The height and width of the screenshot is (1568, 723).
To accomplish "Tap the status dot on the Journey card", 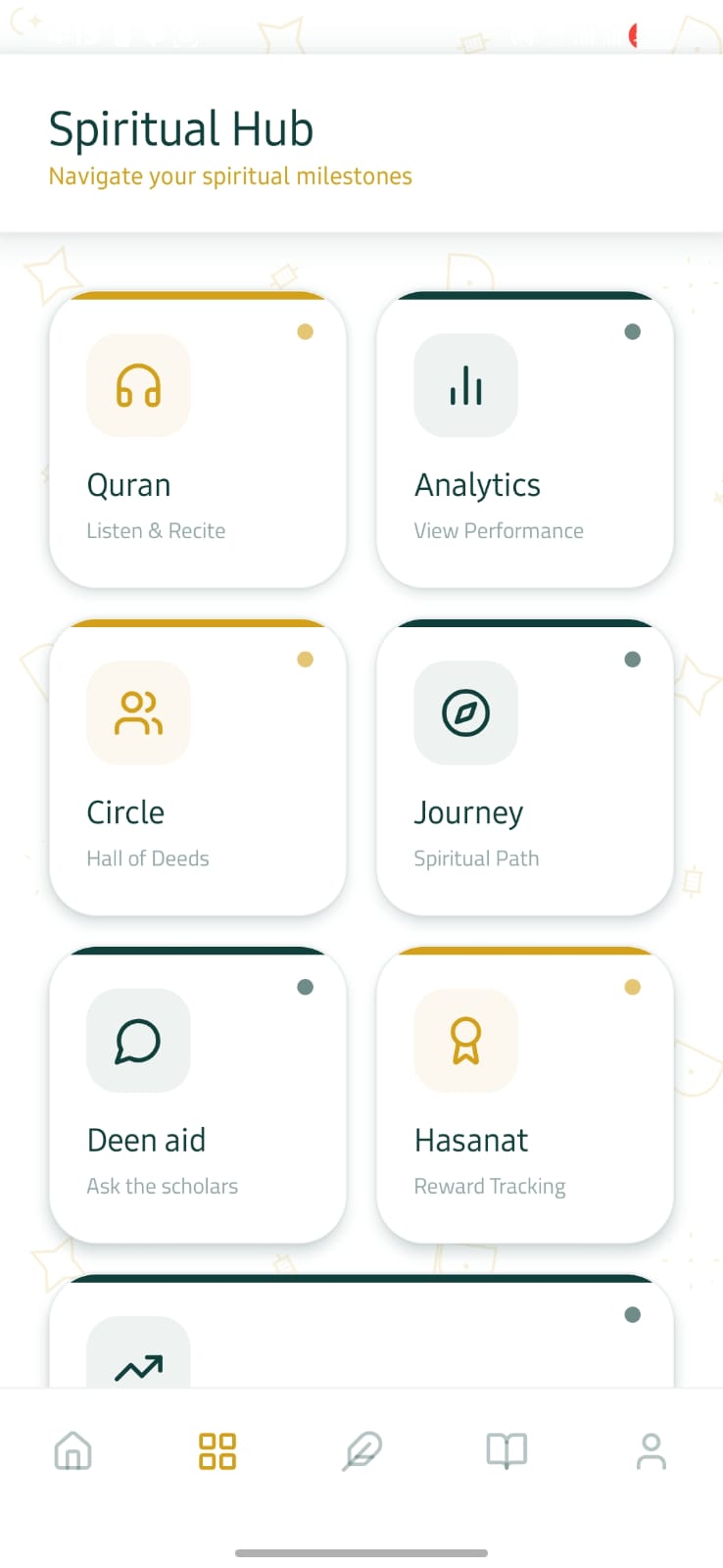I will coord(632,660).
